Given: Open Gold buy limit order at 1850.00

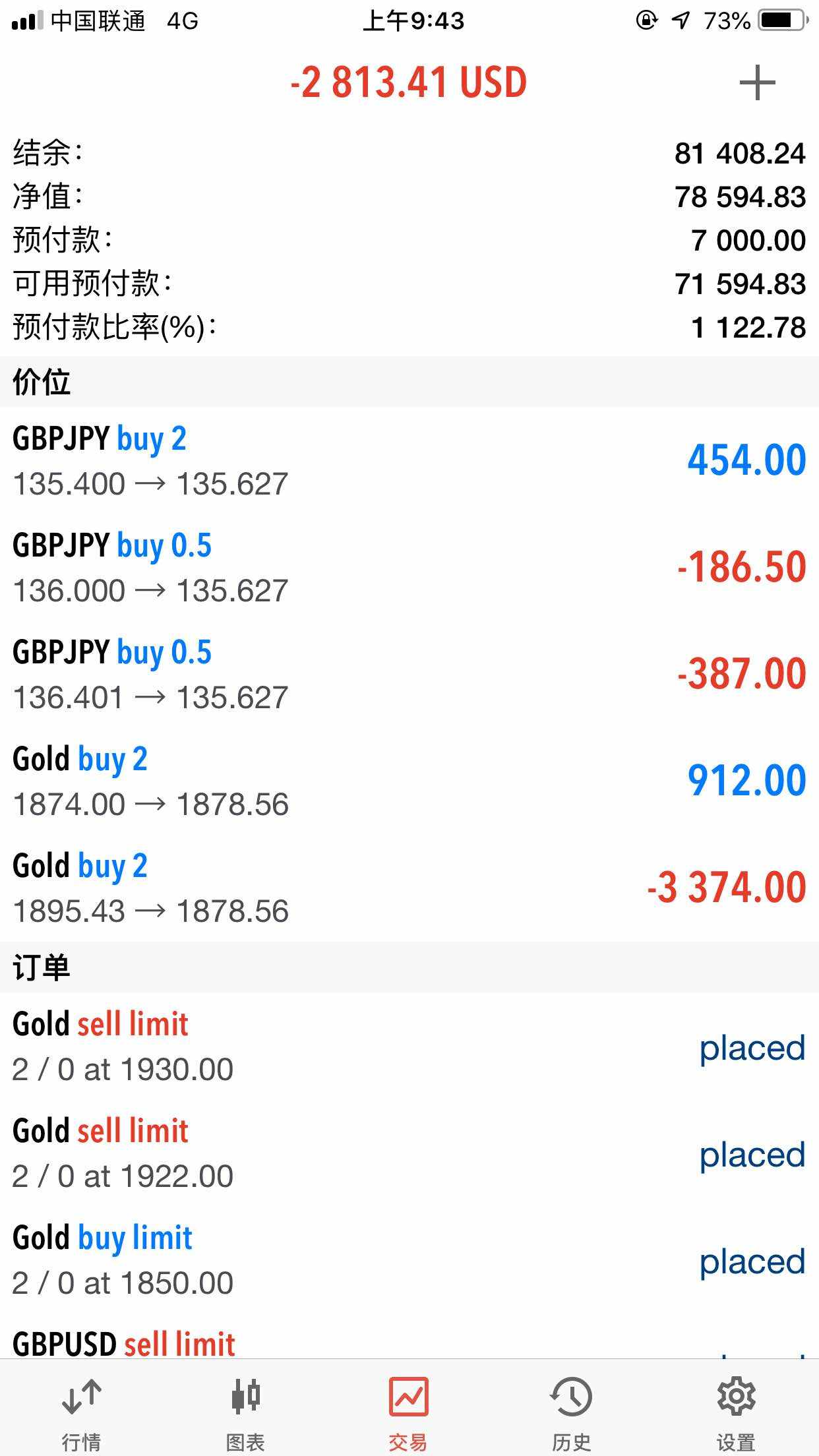Looking at the screenshot, I should (x=409, y=1259).
